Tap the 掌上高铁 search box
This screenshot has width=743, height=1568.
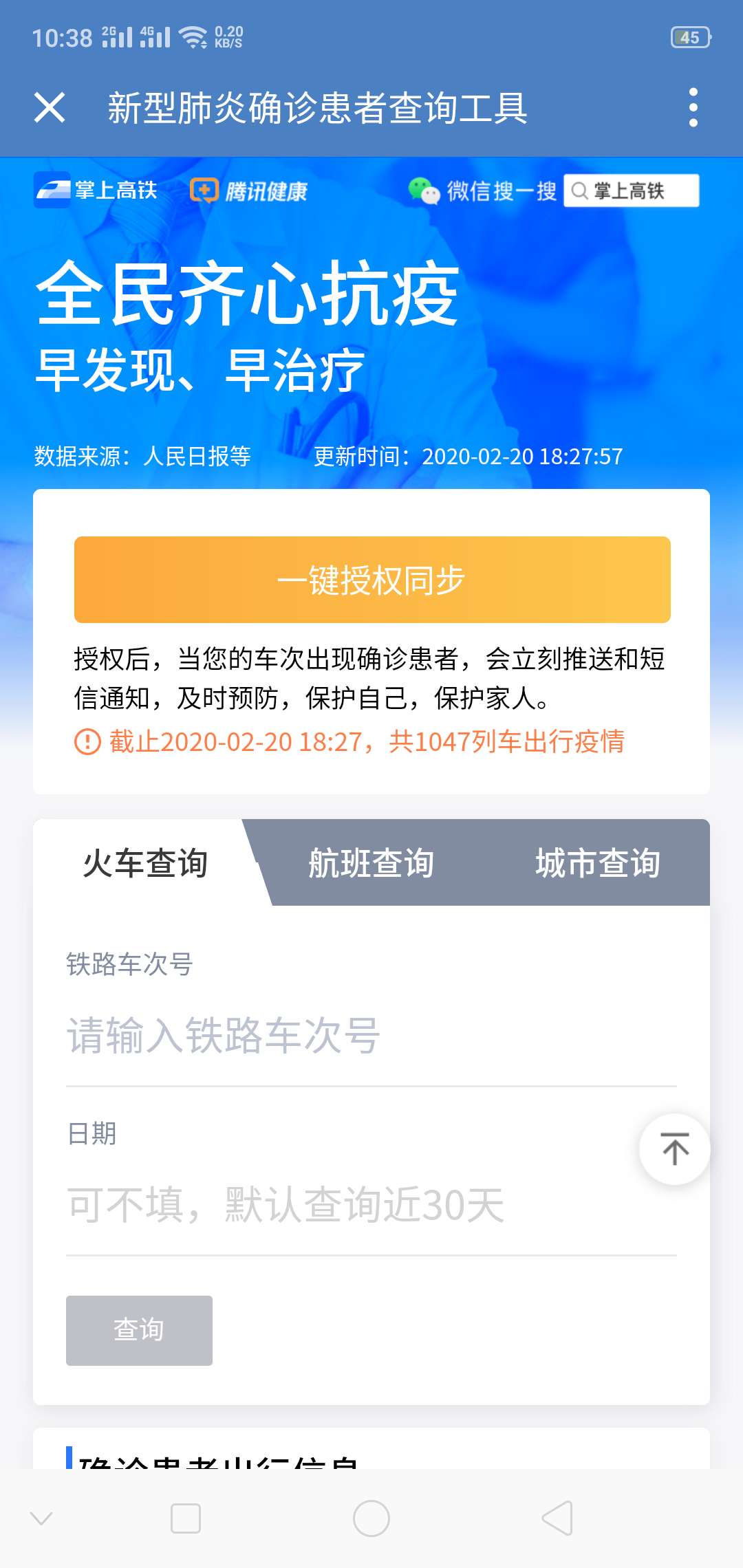tap(631, 190)
